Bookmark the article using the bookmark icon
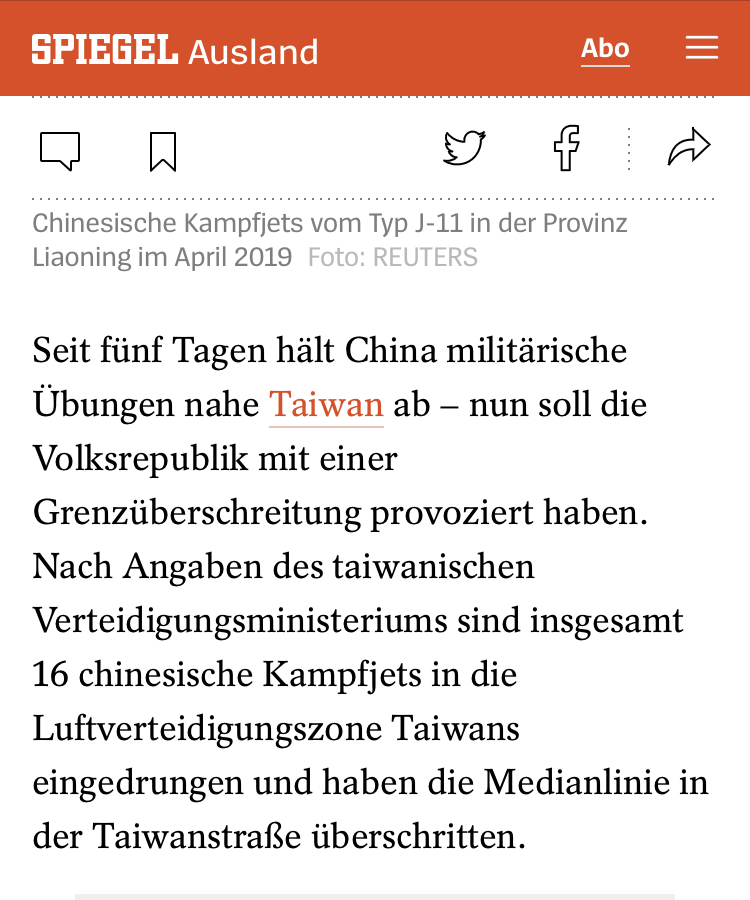The width and height of the screenshot is (750, 900). [x=164, y=148]
